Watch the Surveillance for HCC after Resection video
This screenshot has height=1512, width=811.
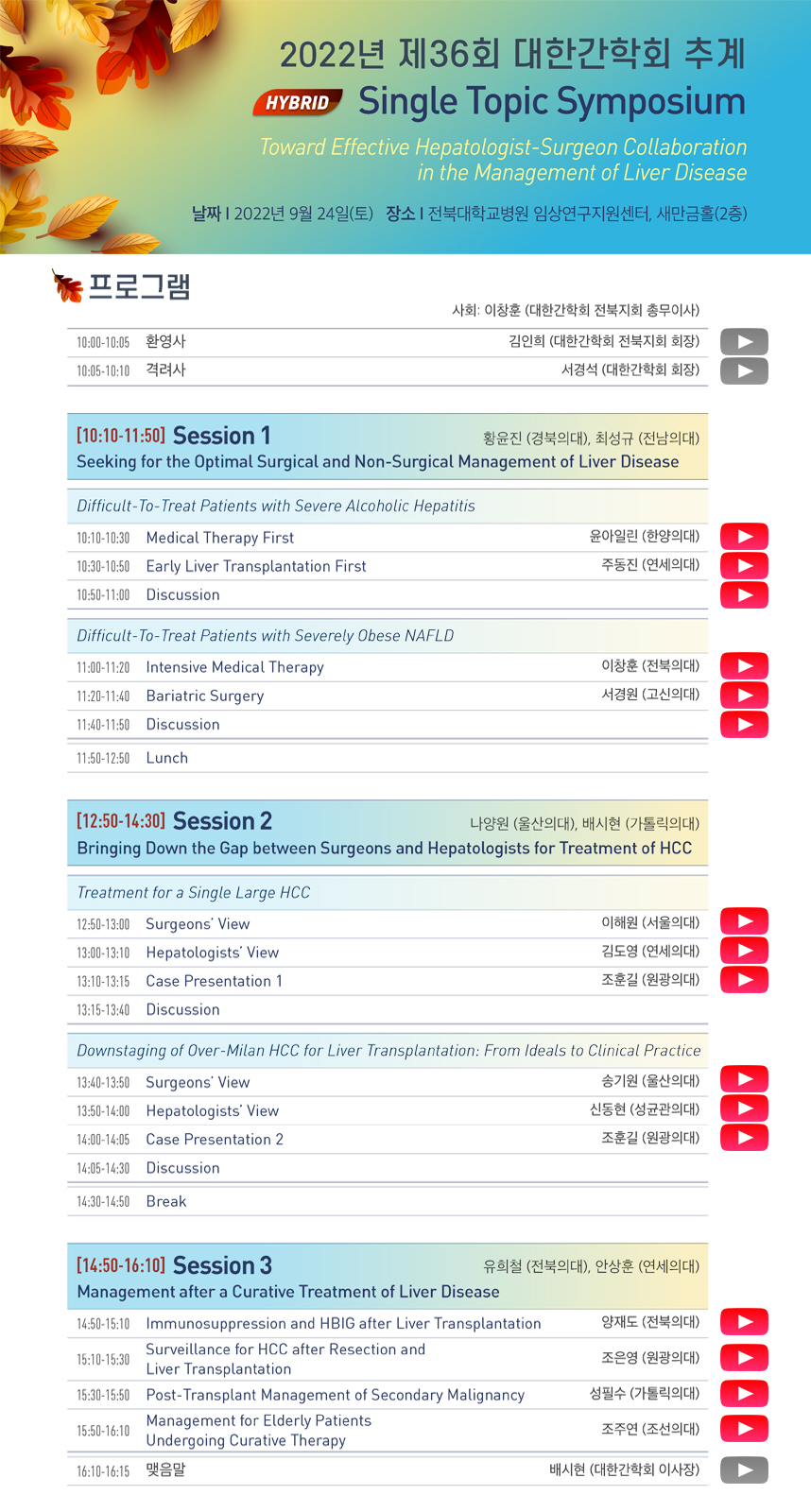(x=744, y=1358)
